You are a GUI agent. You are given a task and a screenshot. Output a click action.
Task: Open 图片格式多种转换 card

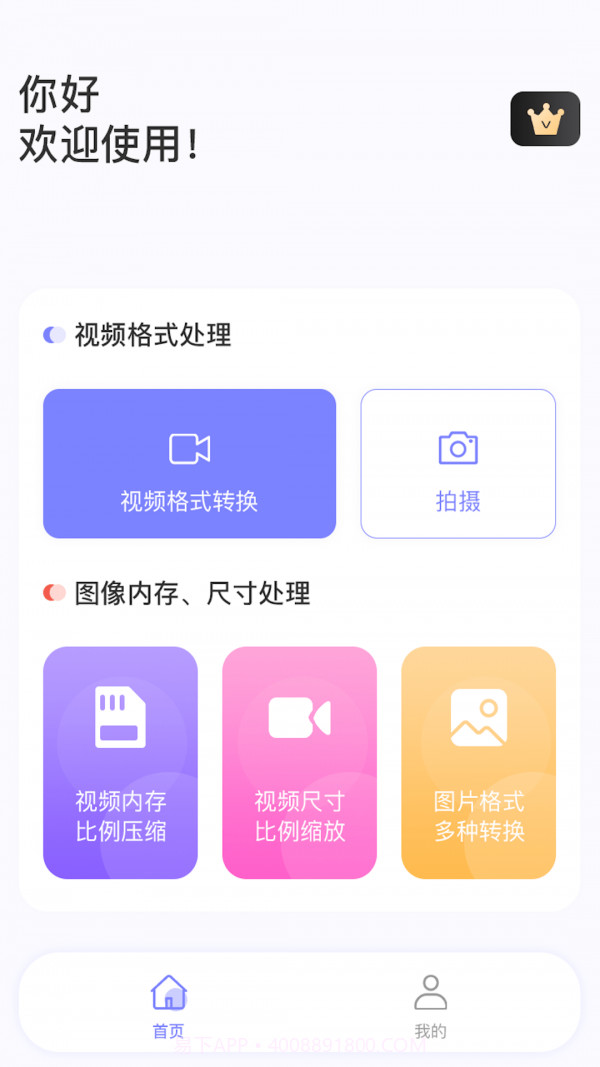[x=478, y=763]
